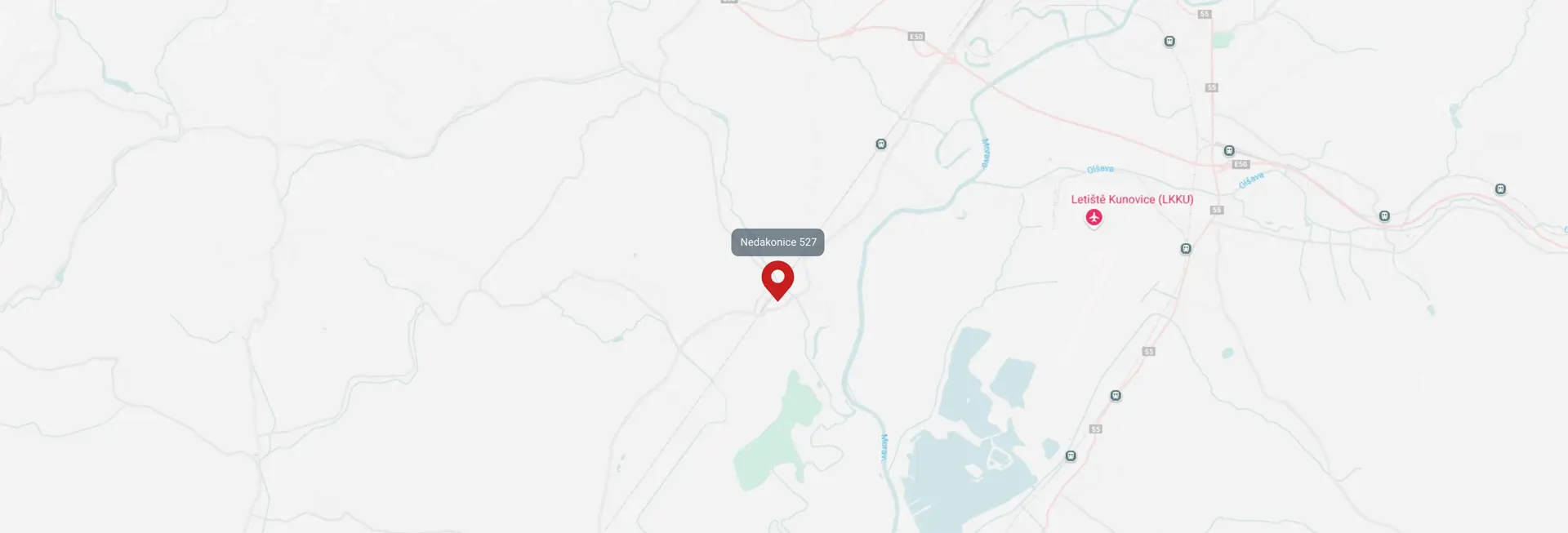The image size is (1568, 533).
Task: Tap the red Nedakonice 527 location pin
Action: [x=777, y=279]
